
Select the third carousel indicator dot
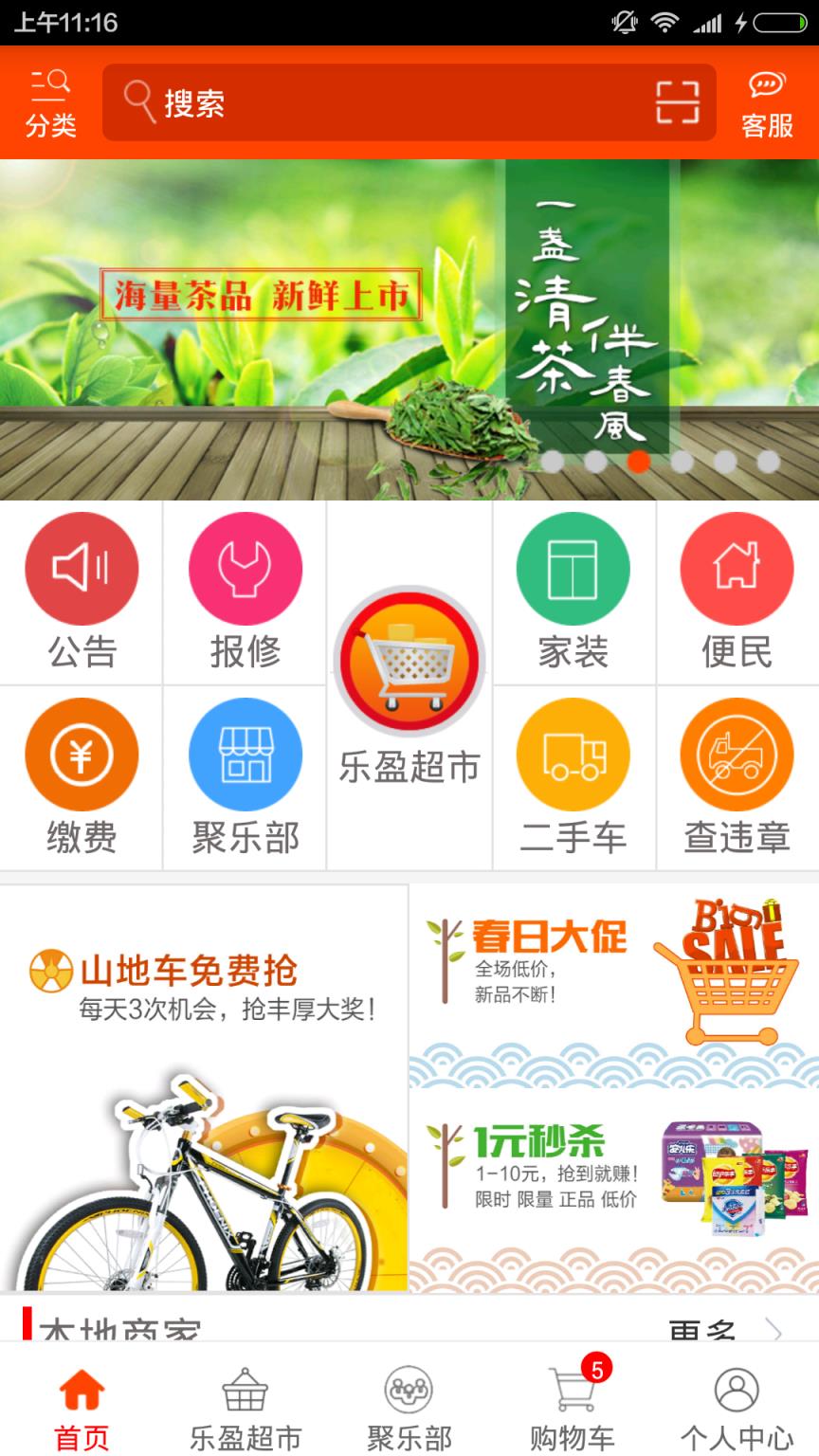[637, 462]
